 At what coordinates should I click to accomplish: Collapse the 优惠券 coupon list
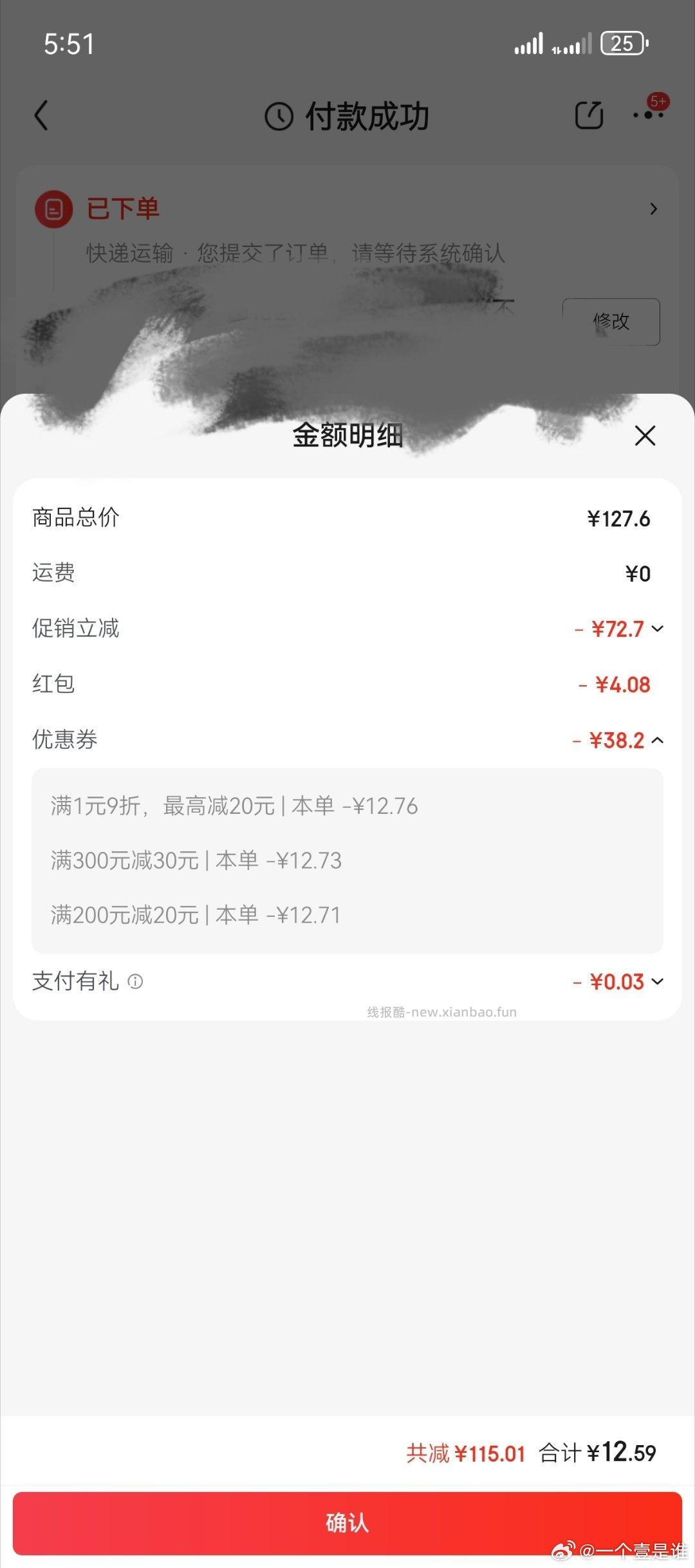656,741
